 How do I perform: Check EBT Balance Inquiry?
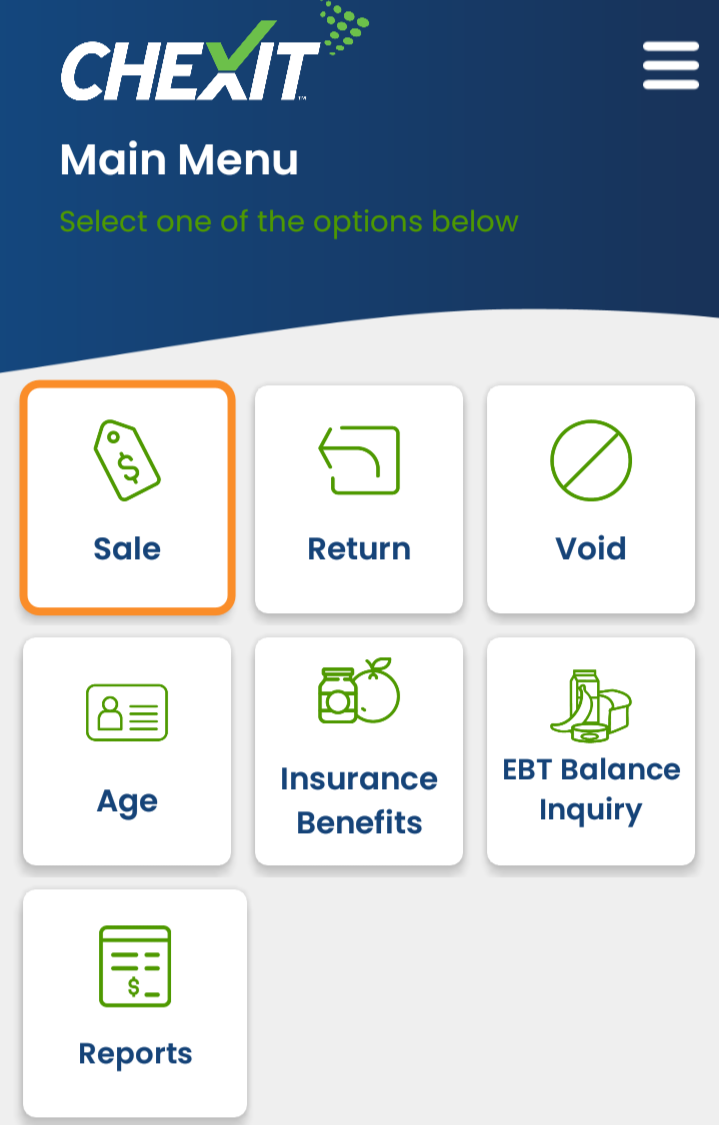point(590,750)
